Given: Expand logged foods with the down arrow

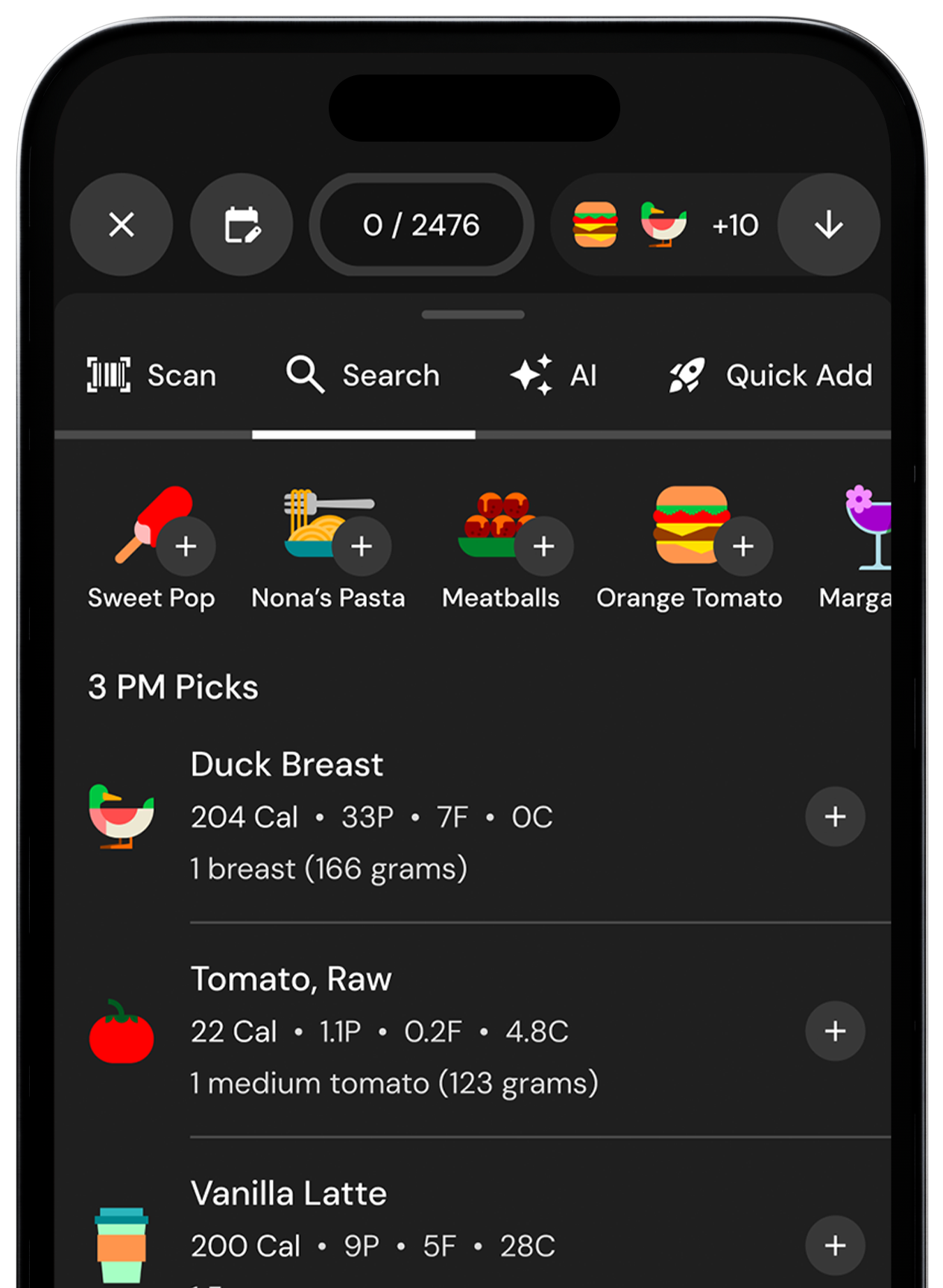Looking at the screenshot, I should 828,224.
